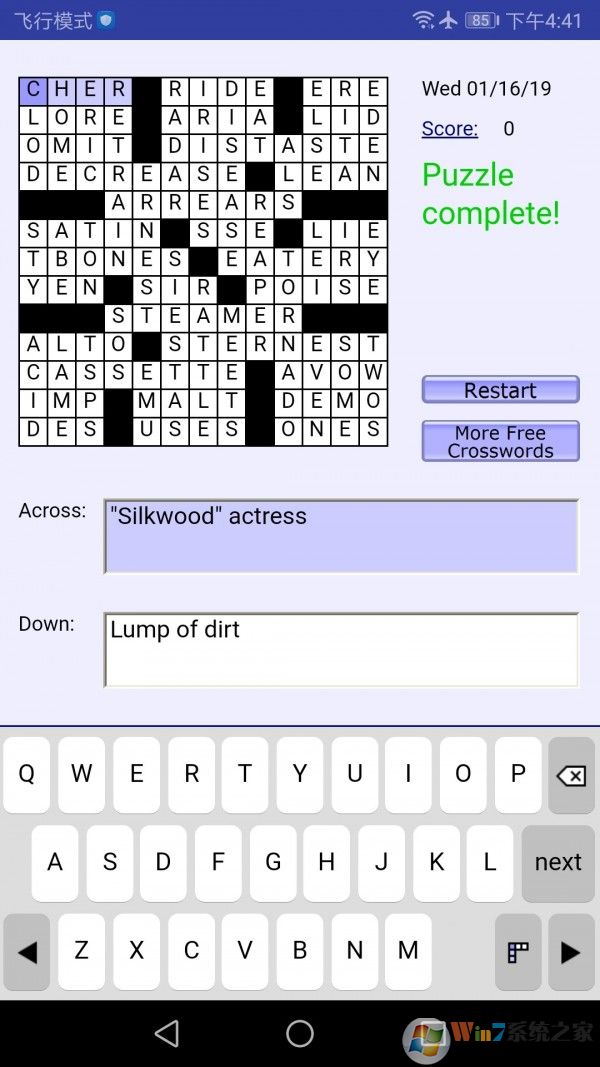Hit the letter A key
Image resolution: width=600 pixels, height=1067 pixels.
pos(55,862)
